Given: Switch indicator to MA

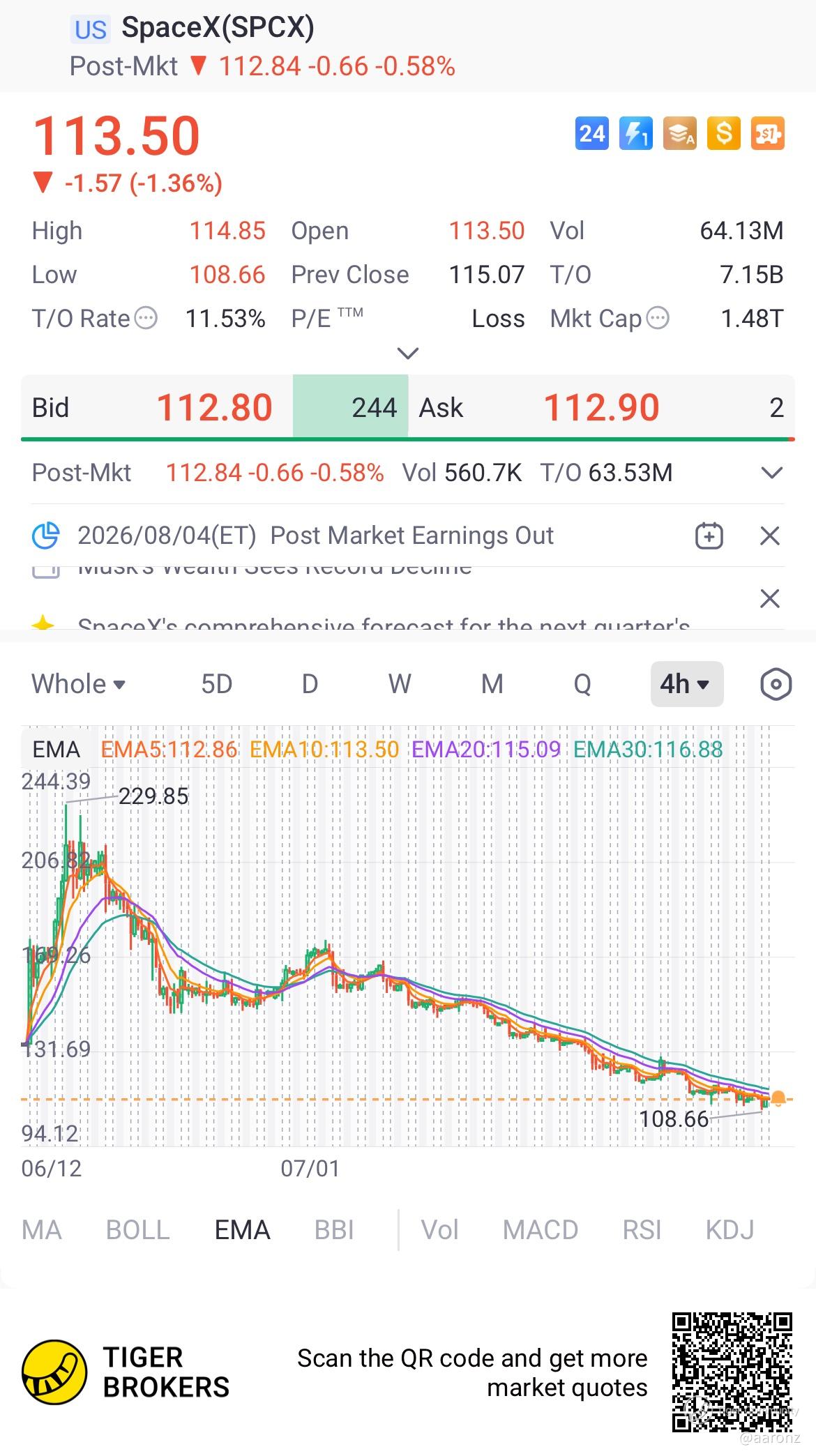Looking at the screenshot, I should pyautogui.click(x=42, y=1229).
